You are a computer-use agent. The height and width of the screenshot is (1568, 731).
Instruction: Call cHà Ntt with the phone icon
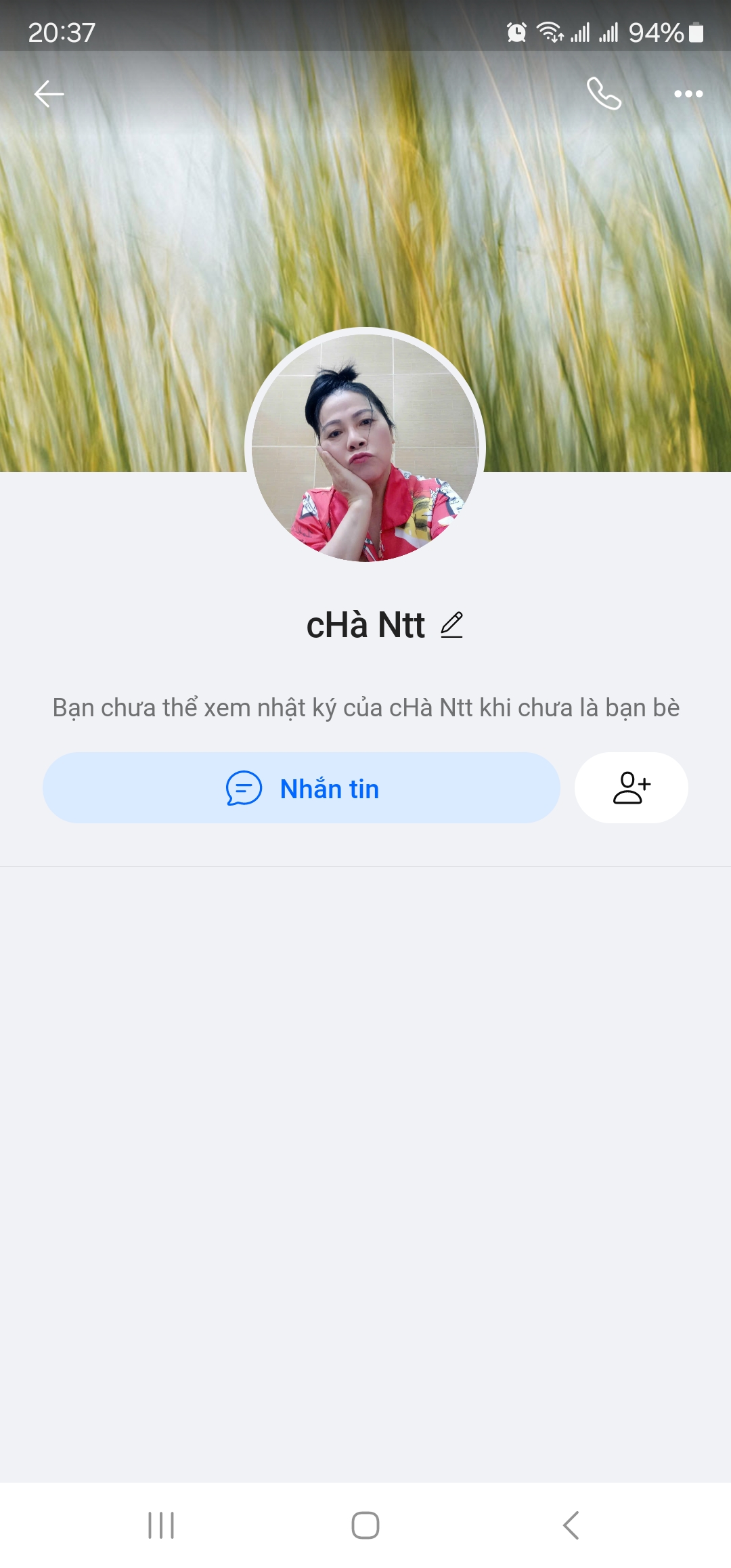coord(604,93)
